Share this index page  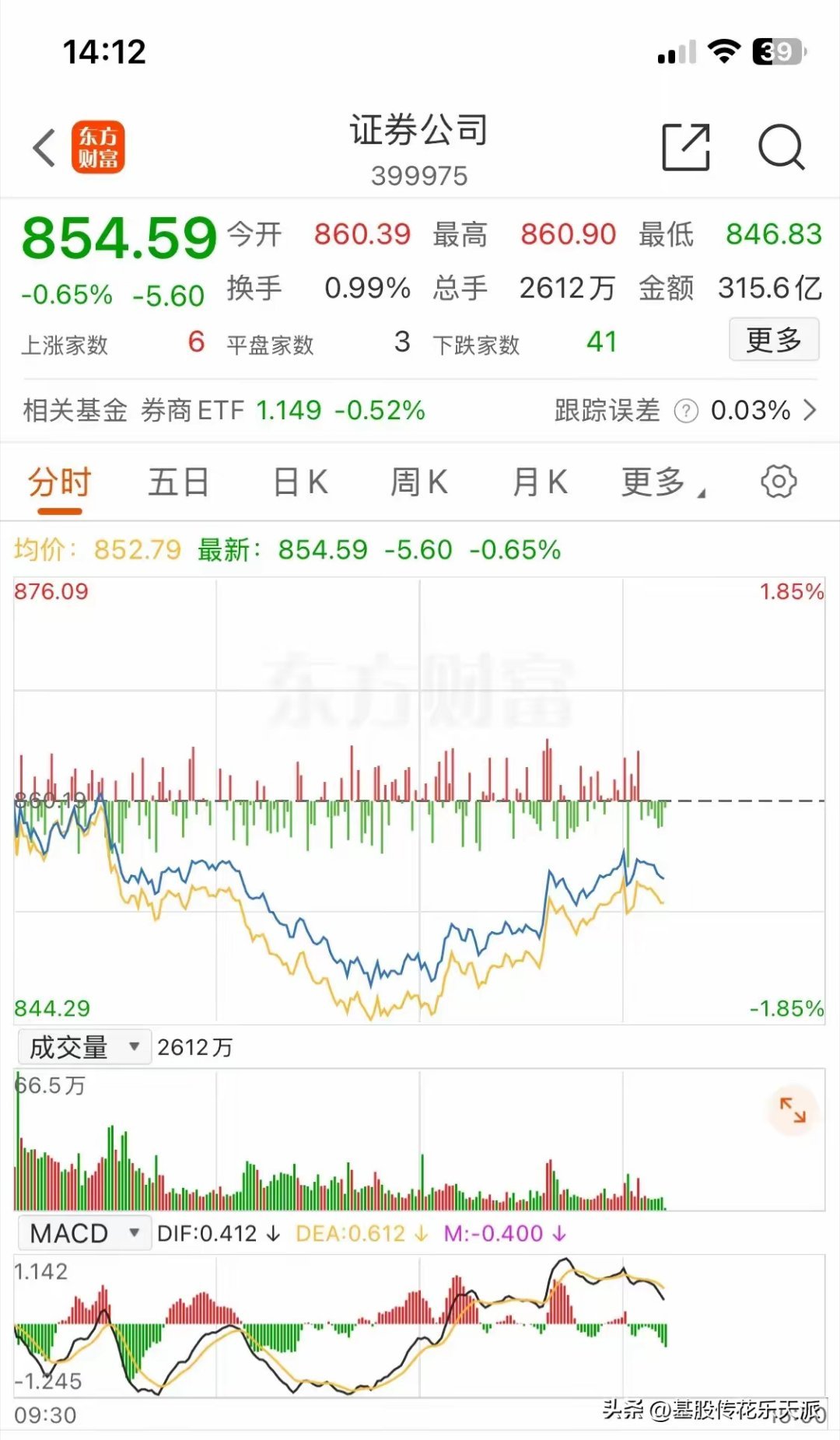click(x=686, y=146)
